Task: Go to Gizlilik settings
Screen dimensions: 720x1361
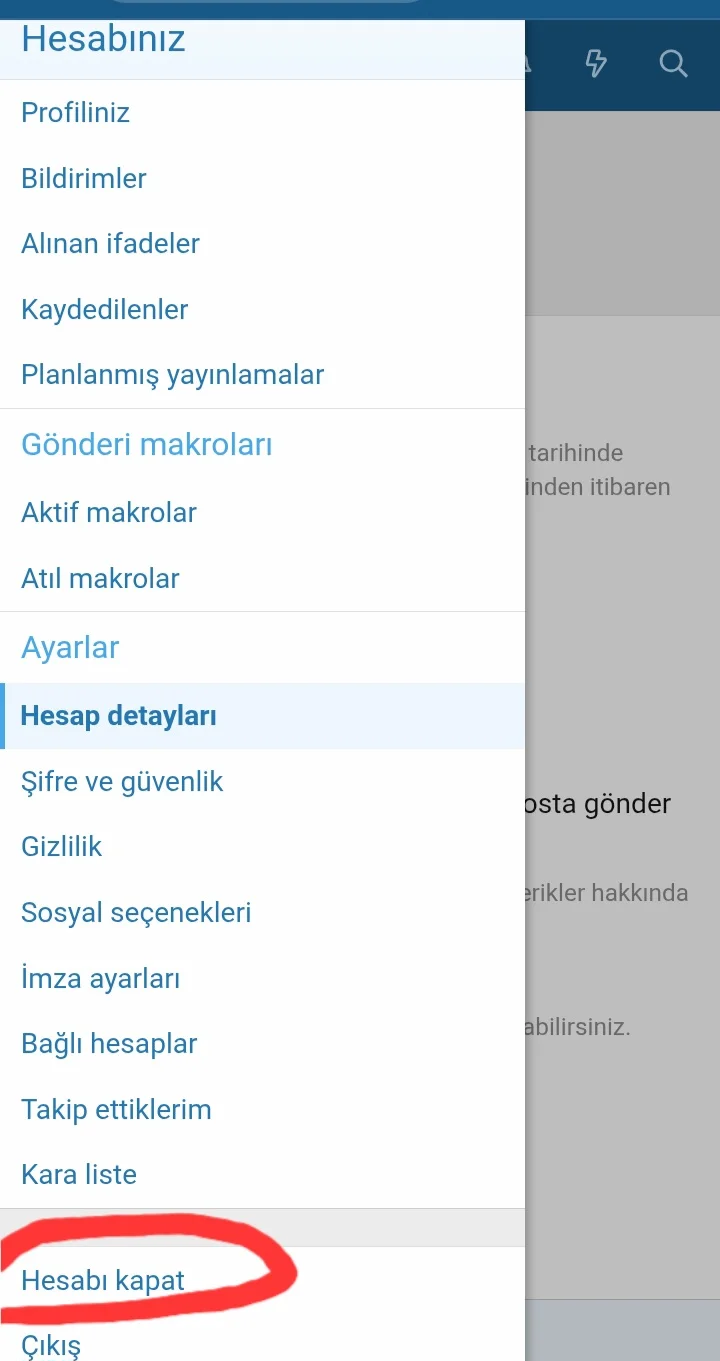Action: (62, 847)
